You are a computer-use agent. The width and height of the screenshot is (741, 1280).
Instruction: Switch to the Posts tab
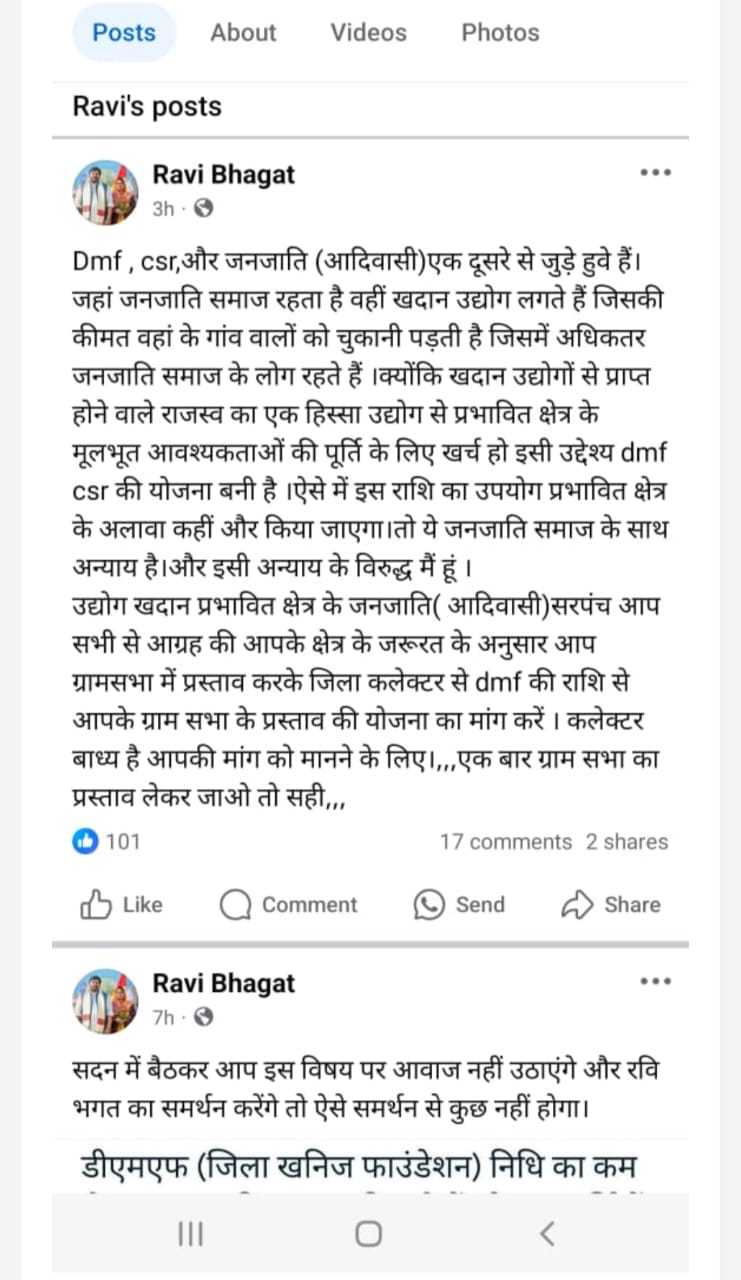pos(124,32)
